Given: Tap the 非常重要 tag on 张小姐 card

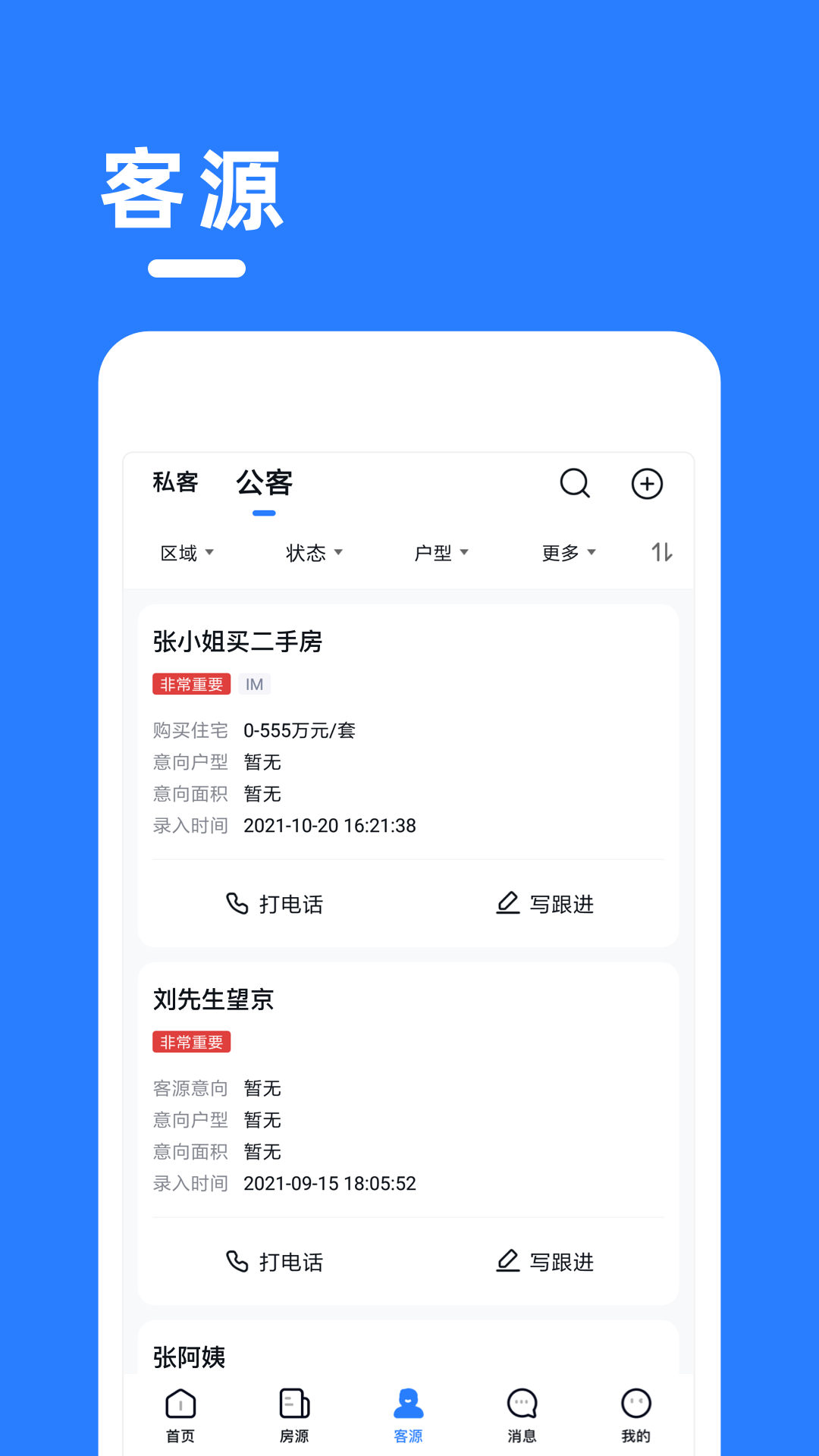Looking at the screenshot, I should (x=191, y=683).
